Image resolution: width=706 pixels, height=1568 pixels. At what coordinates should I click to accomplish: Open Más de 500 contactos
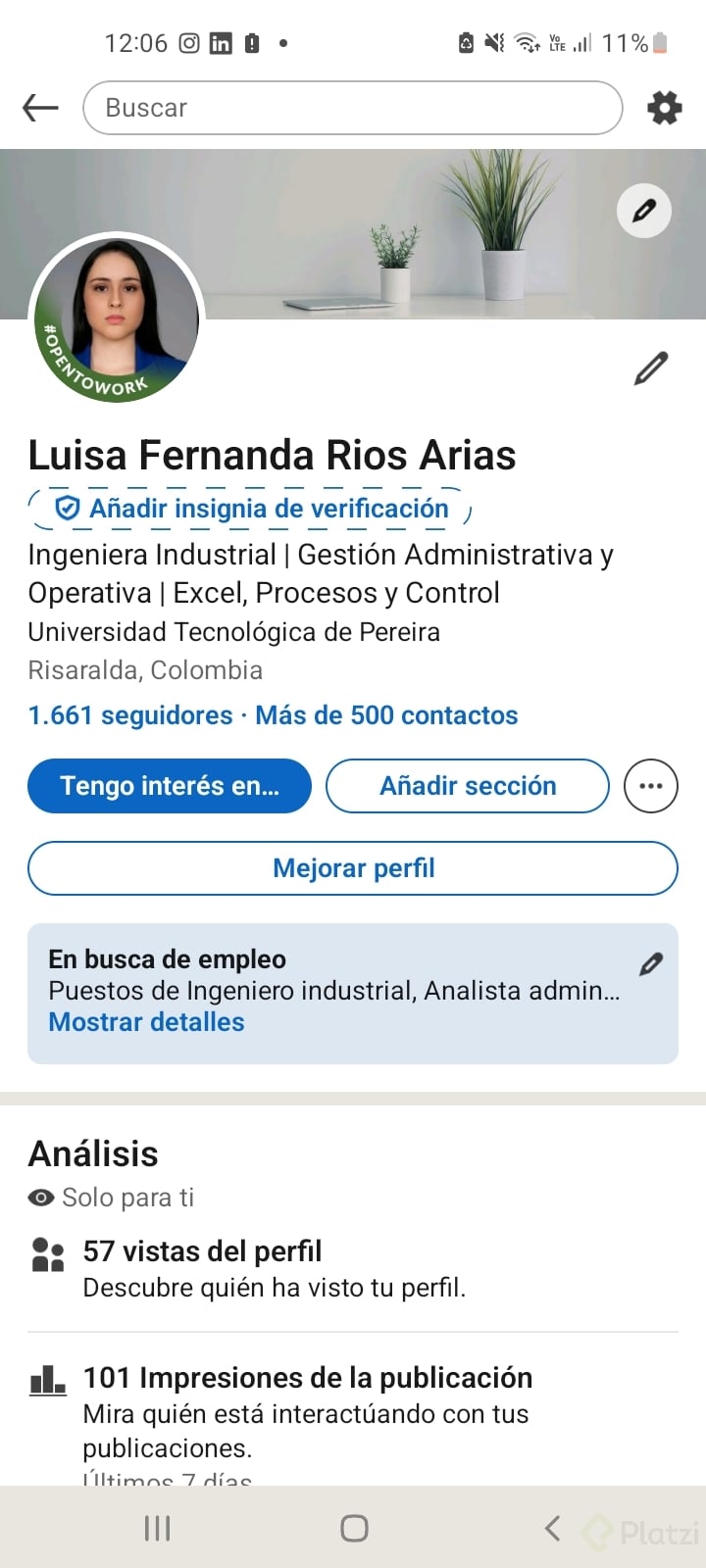click(386, 715)
